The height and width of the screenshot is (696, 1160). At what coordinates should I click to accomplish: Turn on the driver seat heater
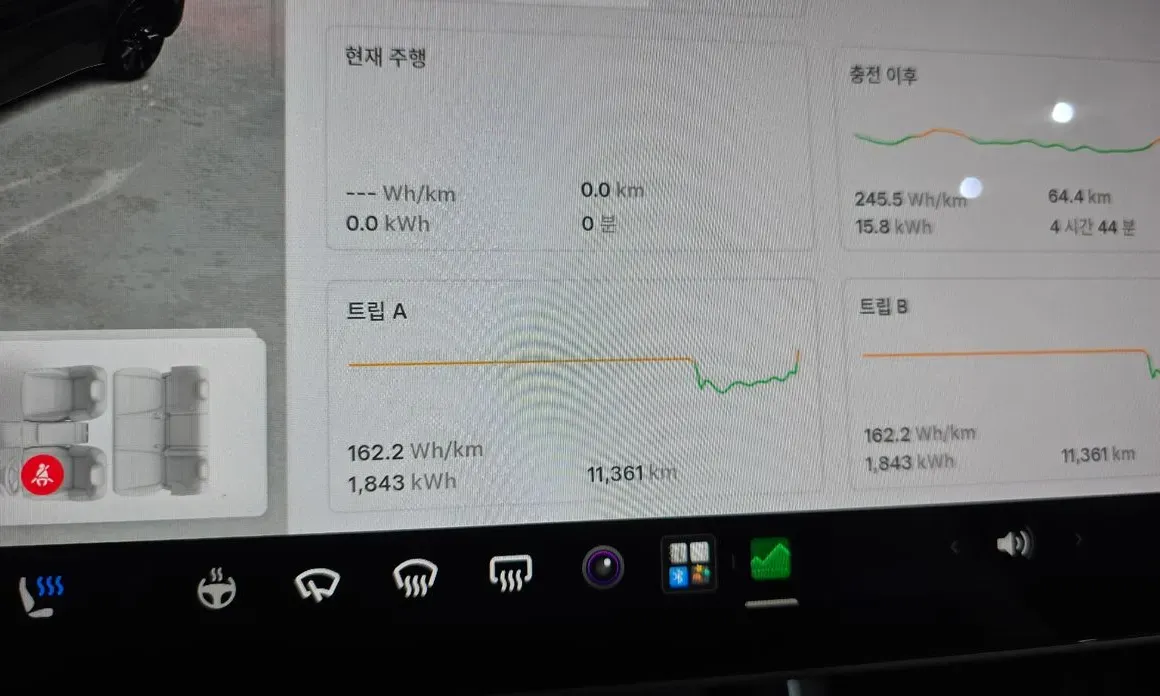coord(41,595)
